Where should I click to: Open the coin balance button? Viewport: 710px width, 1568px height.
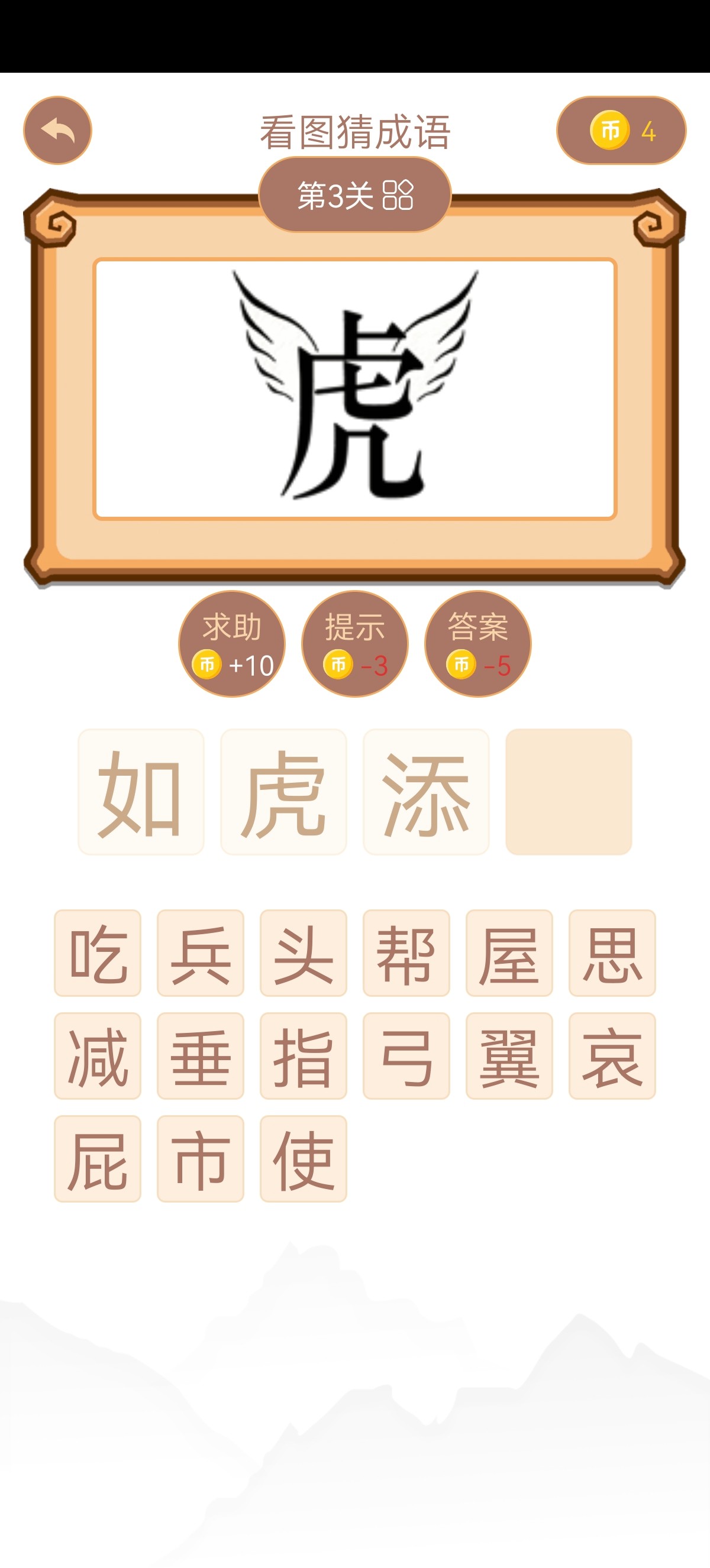pos(621,130)
